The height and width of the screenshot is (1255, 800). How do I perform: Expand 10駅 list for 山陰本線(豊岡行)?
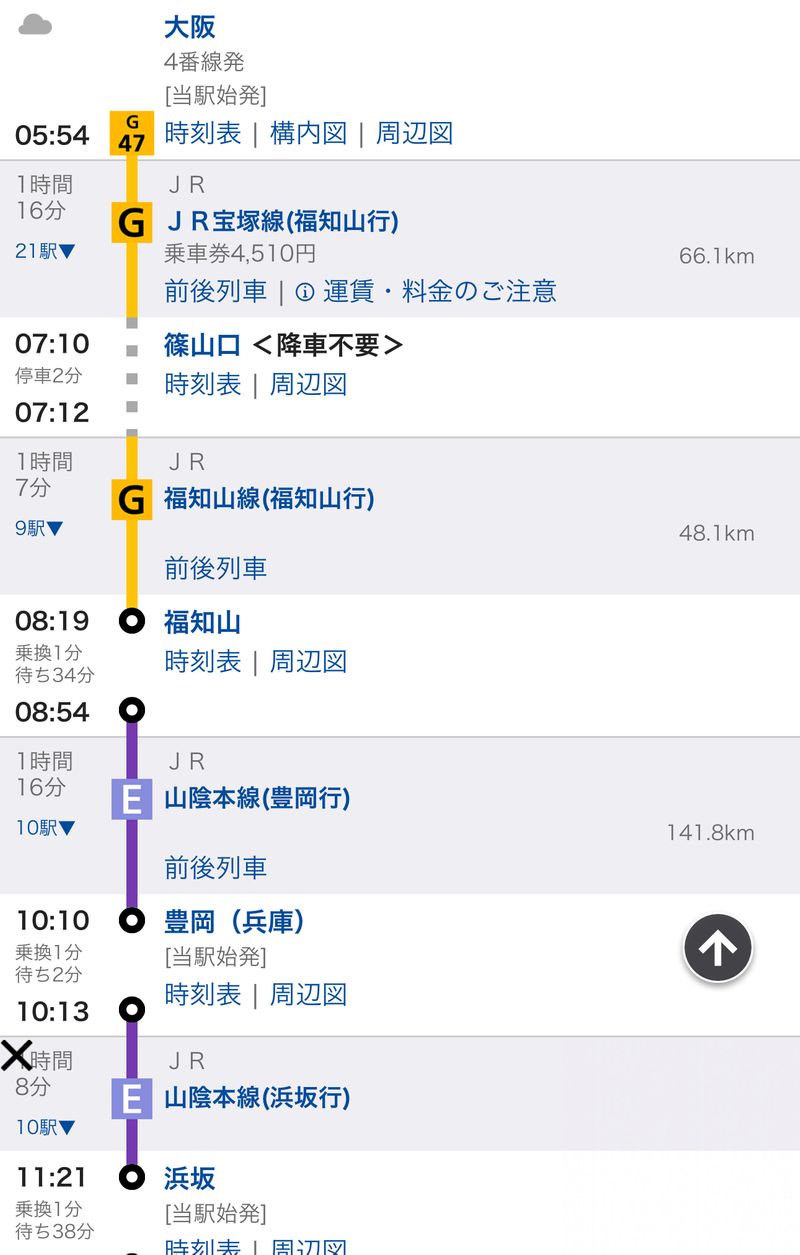pyautogui.click(x=45, y=828)
